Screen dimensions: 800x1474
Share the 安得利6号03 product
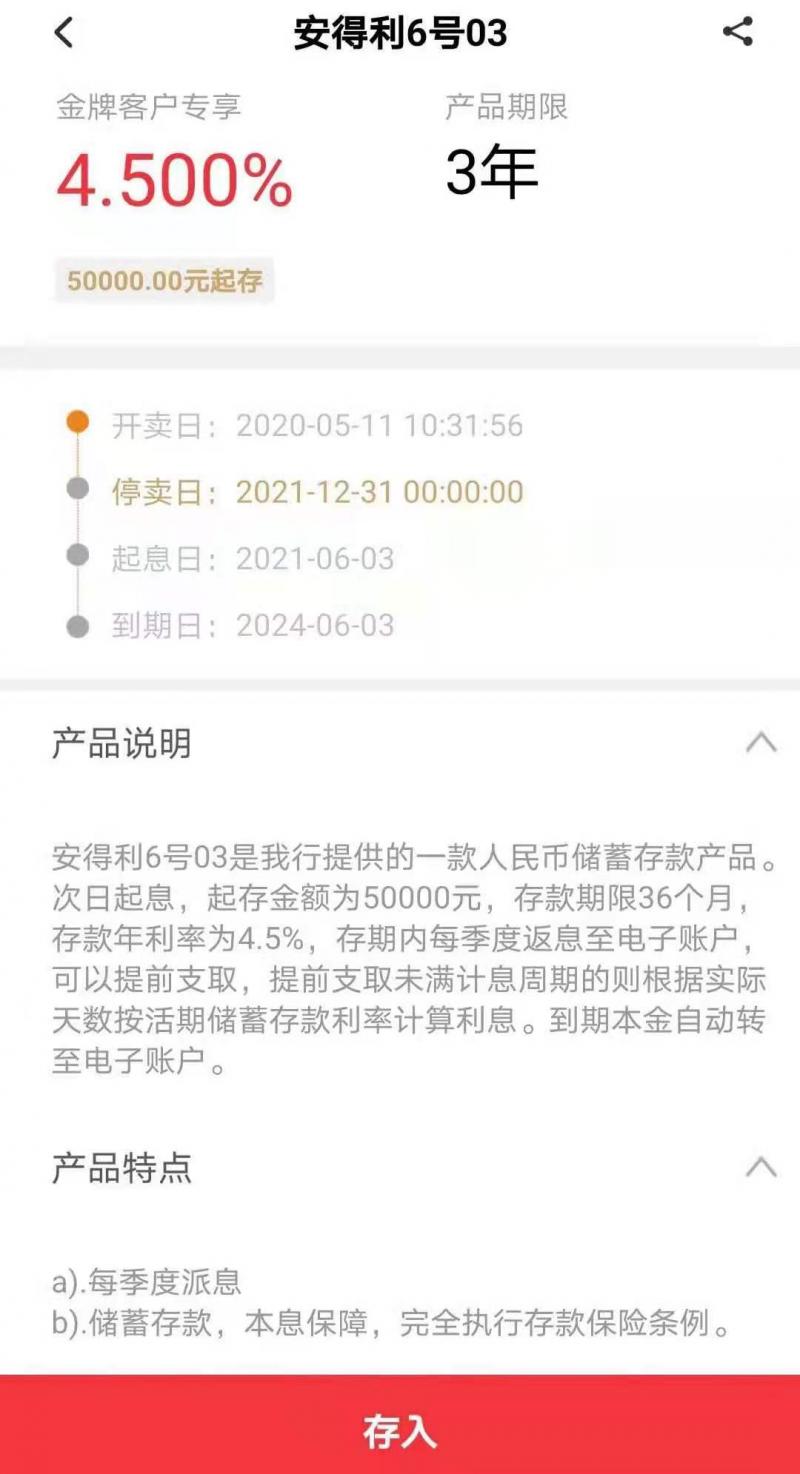tap(738, 32)
